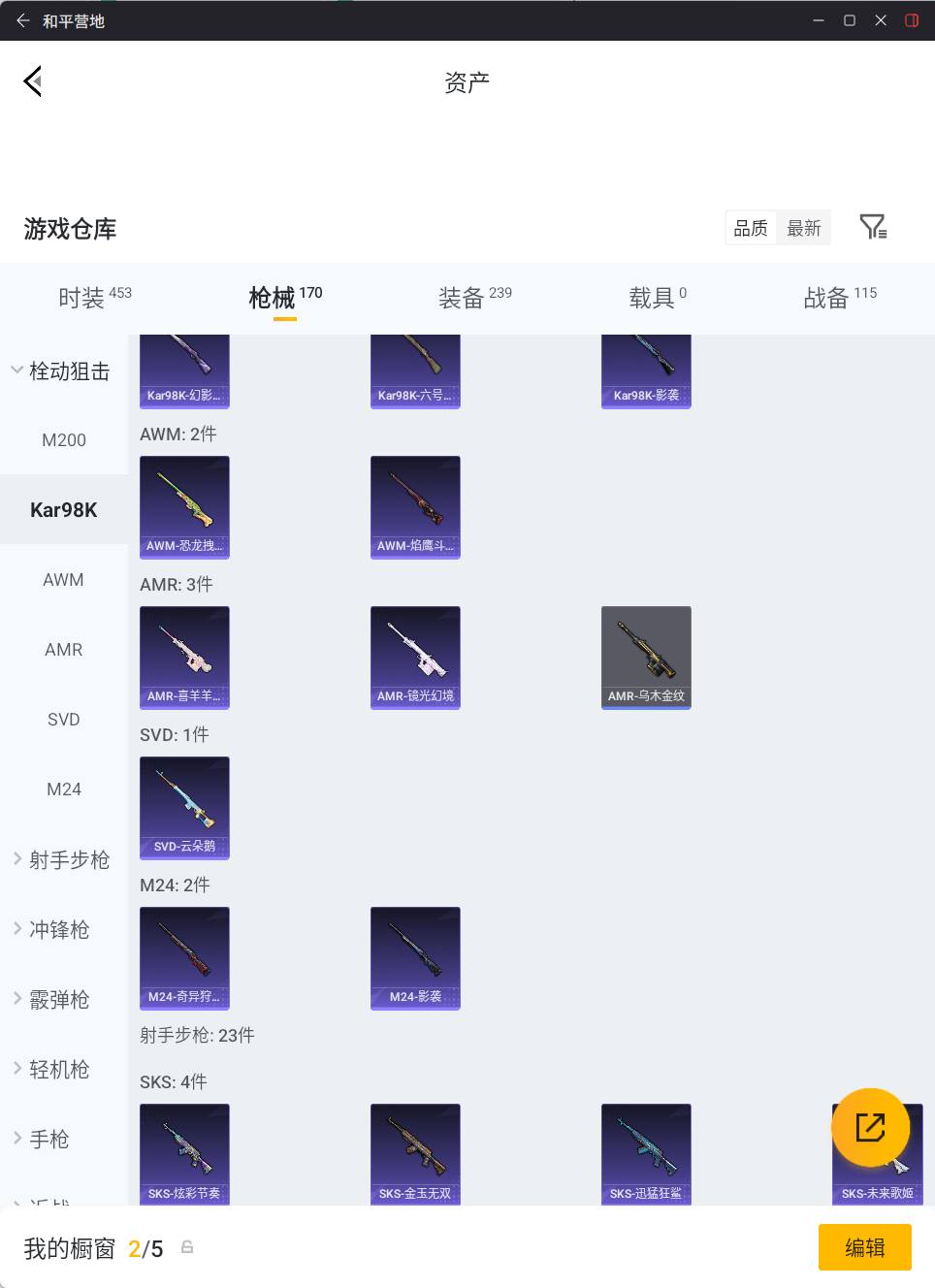Select AWM in the weapon sidebar

pyautogui.click(x=63, y=579)
